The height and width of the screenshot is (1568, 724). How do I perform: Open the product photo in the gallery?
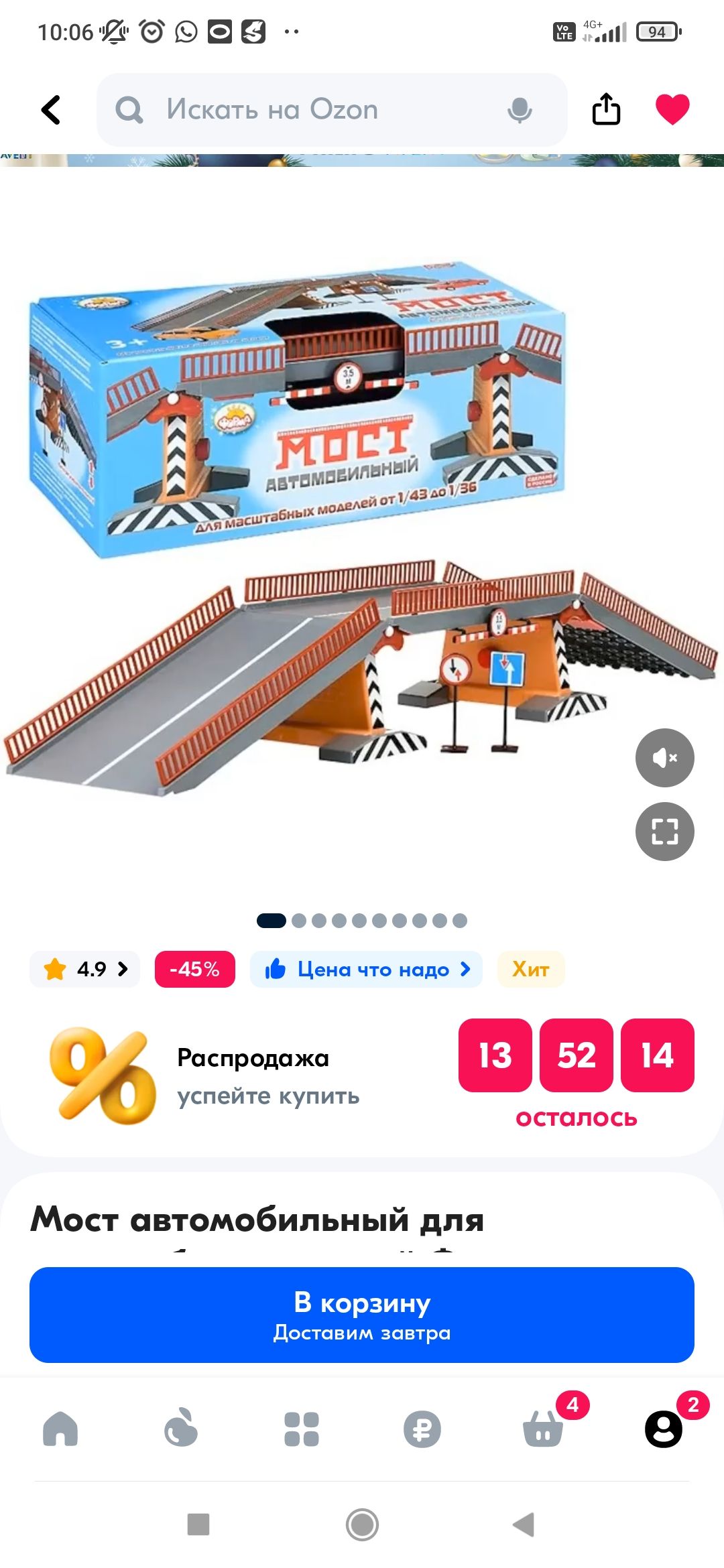point(322,536)
